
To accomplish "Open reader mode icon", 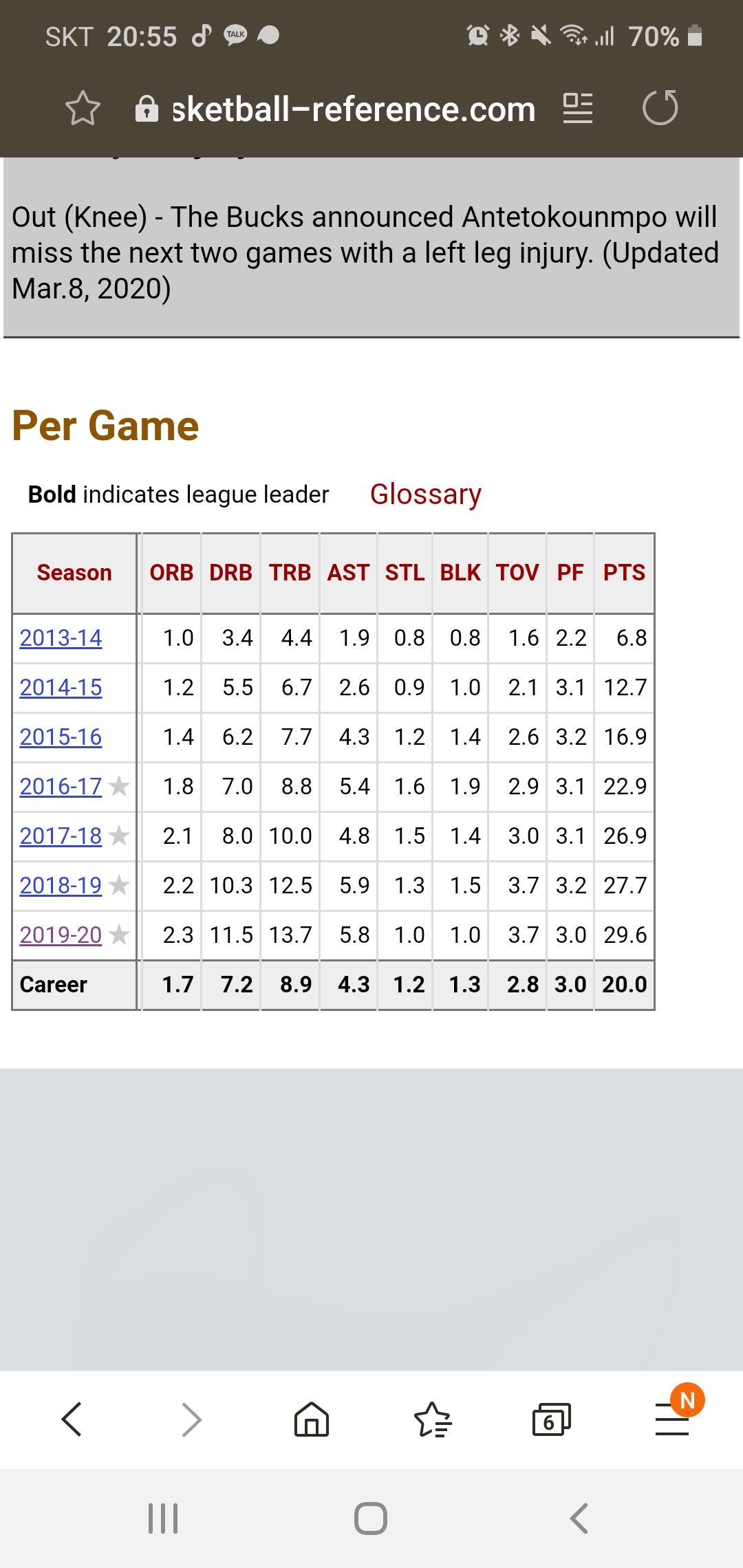I will pos(578,108).
